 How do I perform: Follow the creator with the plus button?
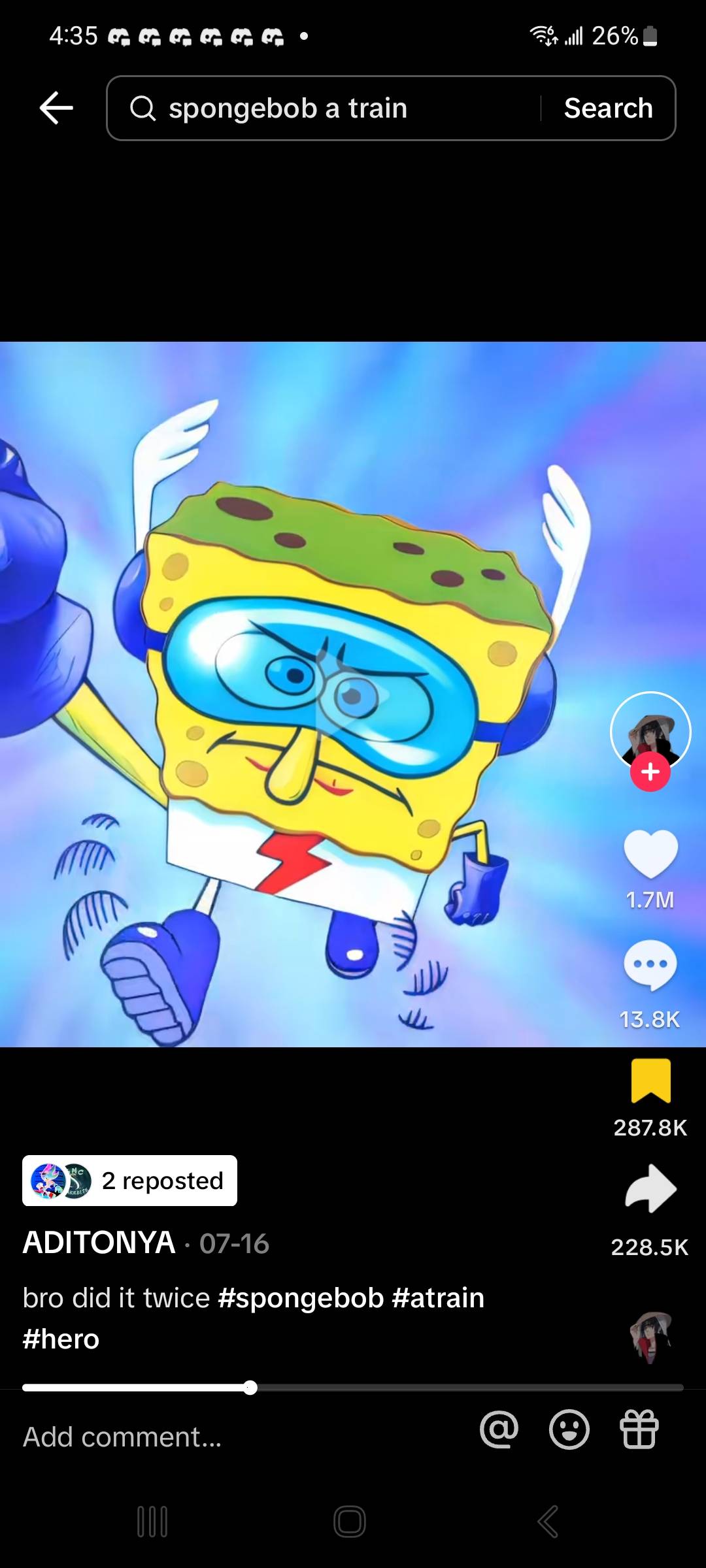point(650,772)
